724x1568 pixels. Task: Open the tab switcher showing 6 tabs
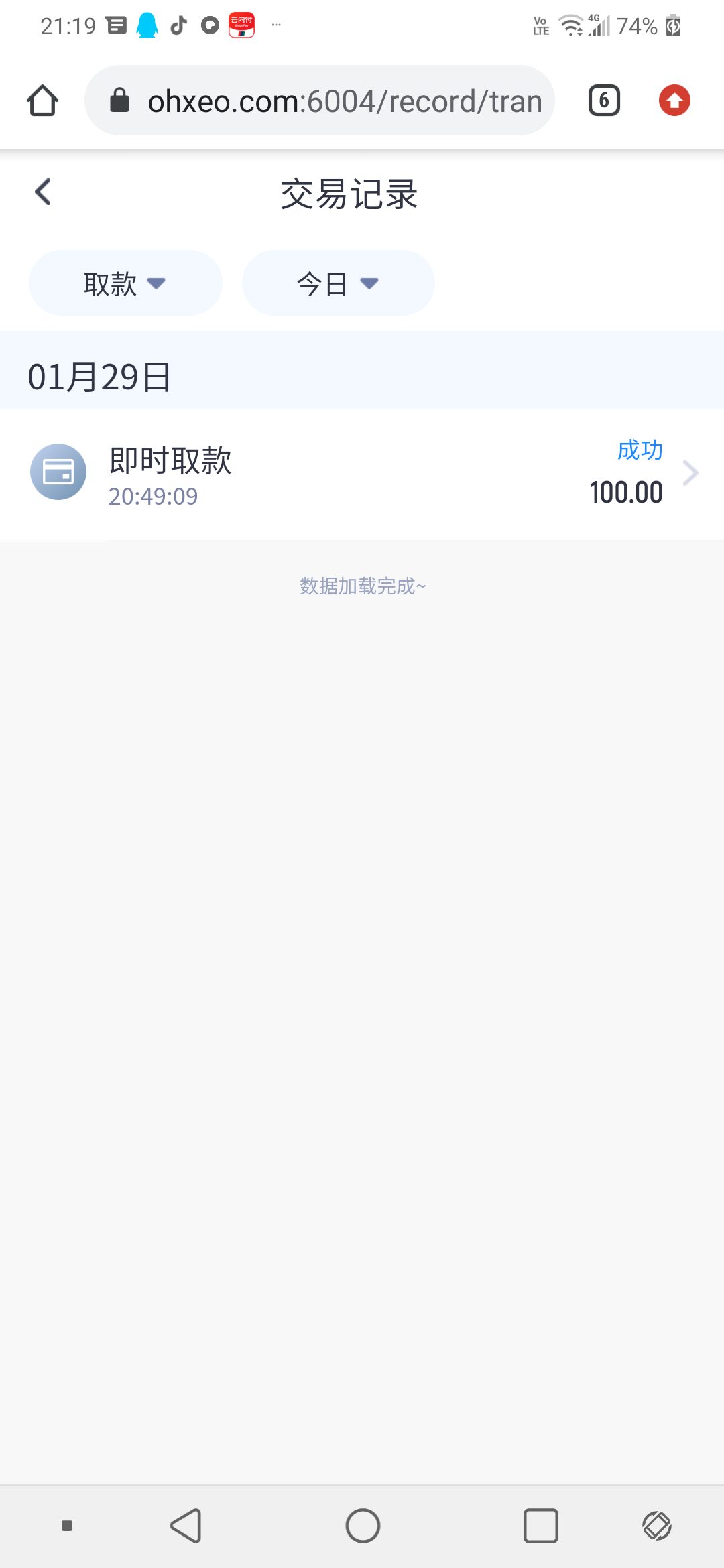tap(603, 100)
